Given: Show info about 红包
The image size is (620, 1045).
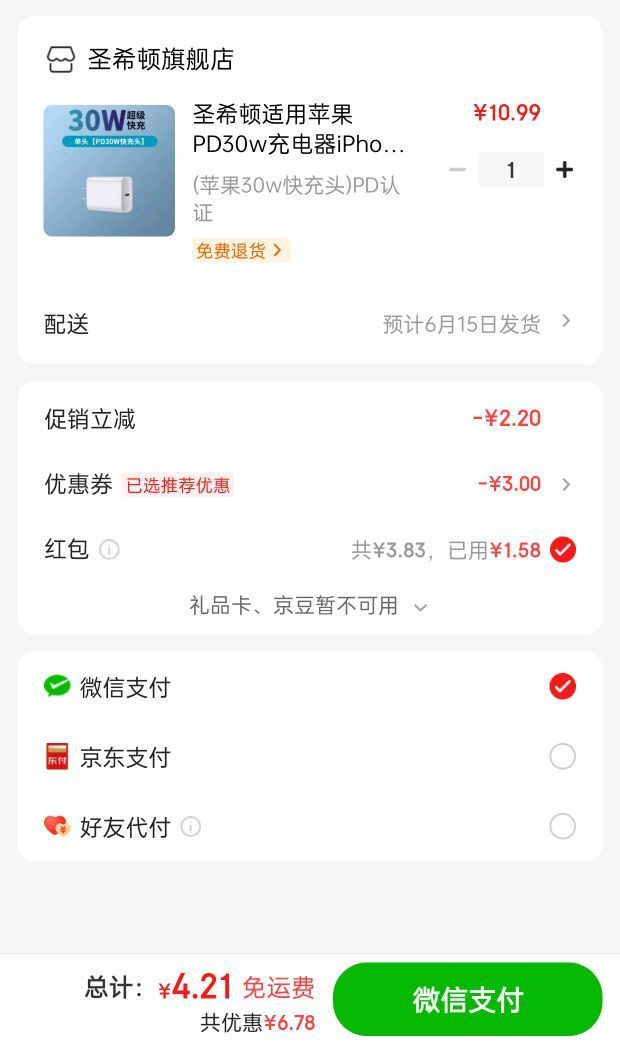Looking at the screenshot, I should (109, 550).
